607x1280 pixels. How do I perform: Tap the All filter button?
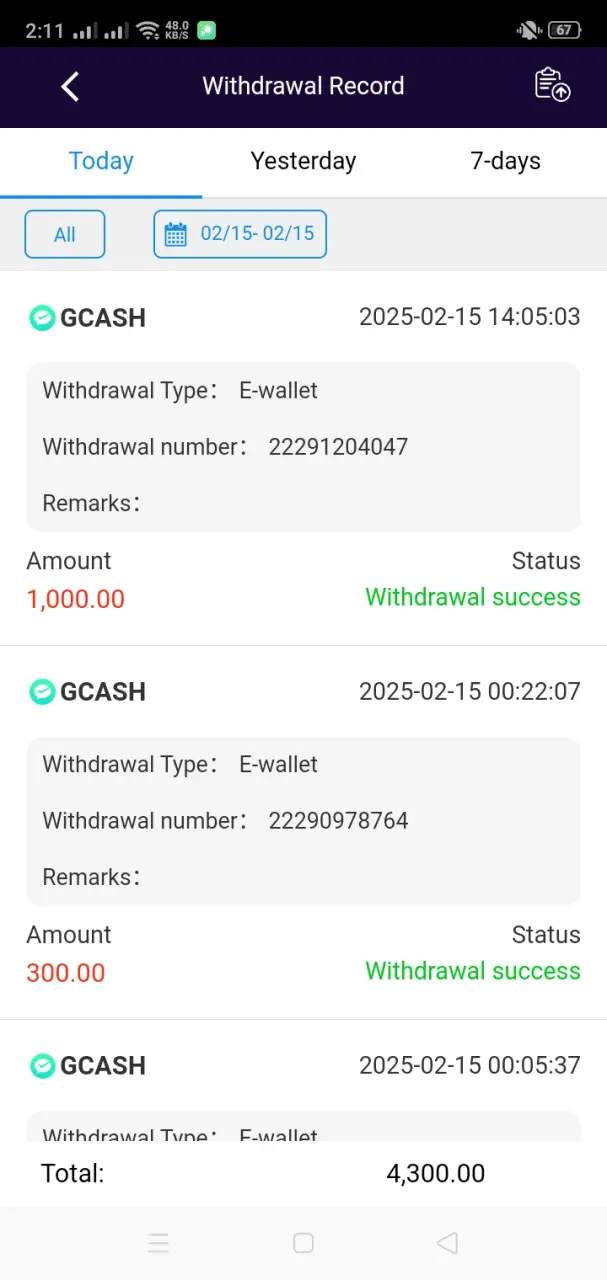pos(65,234)
